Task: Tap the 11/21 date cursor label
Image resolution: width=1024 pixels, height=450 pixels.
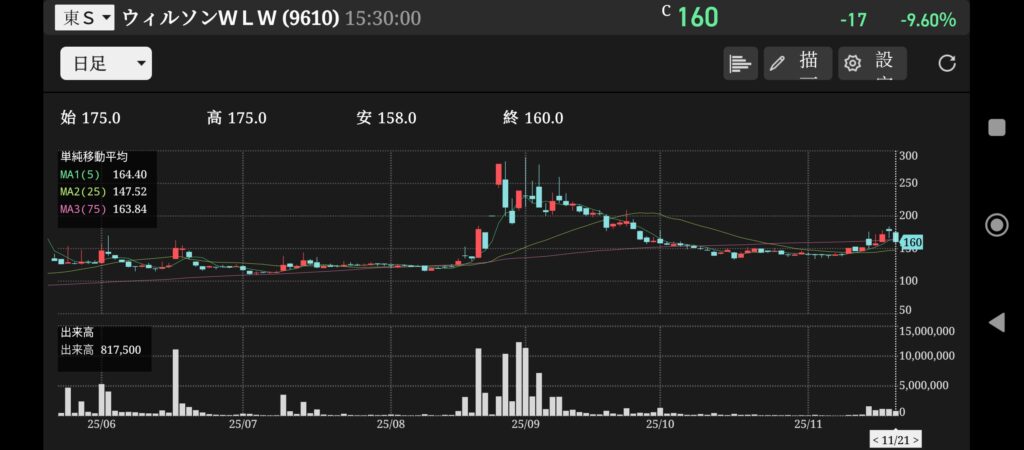Action: click(895, 439)
